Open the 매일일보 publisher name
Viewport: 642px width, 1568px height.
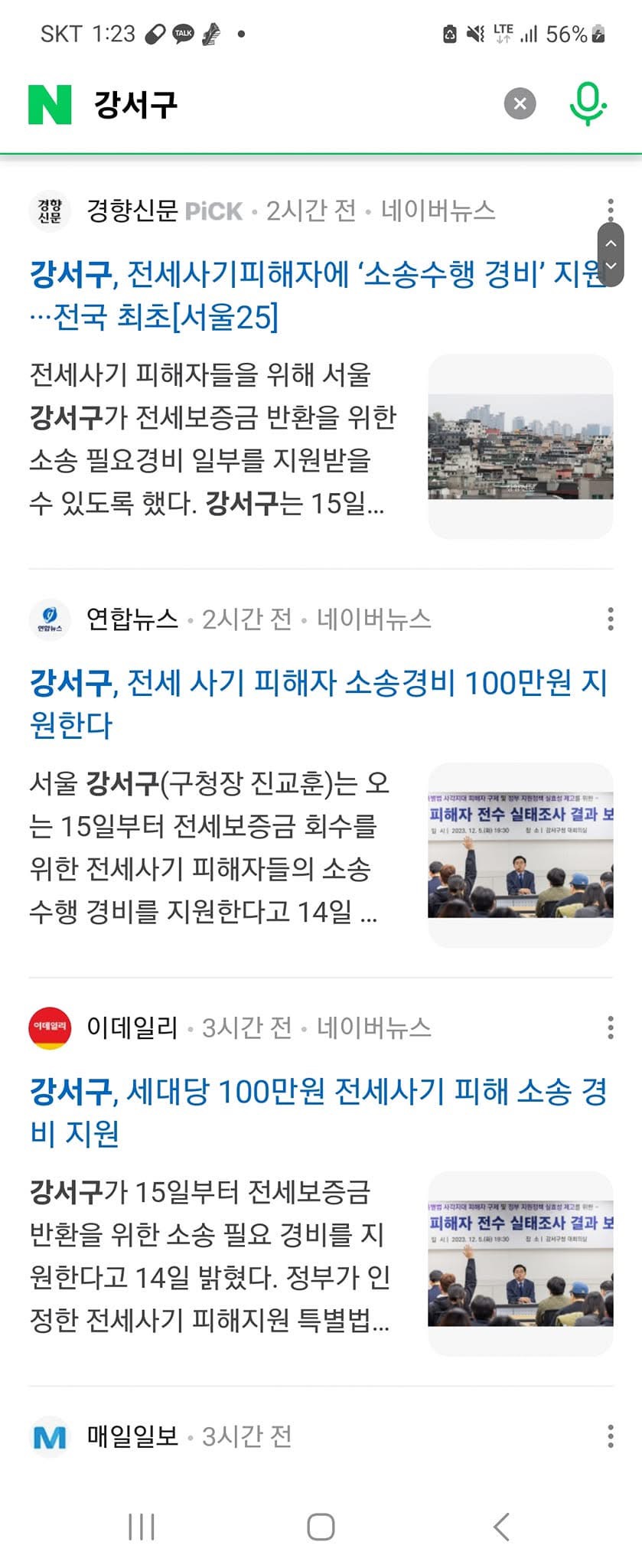point(132,1436)
